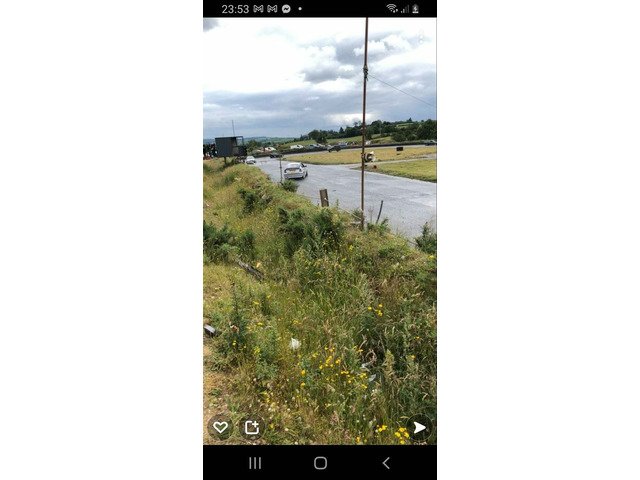Open recent apps overview
640x480 pixels.
click(x=255, y=463)
